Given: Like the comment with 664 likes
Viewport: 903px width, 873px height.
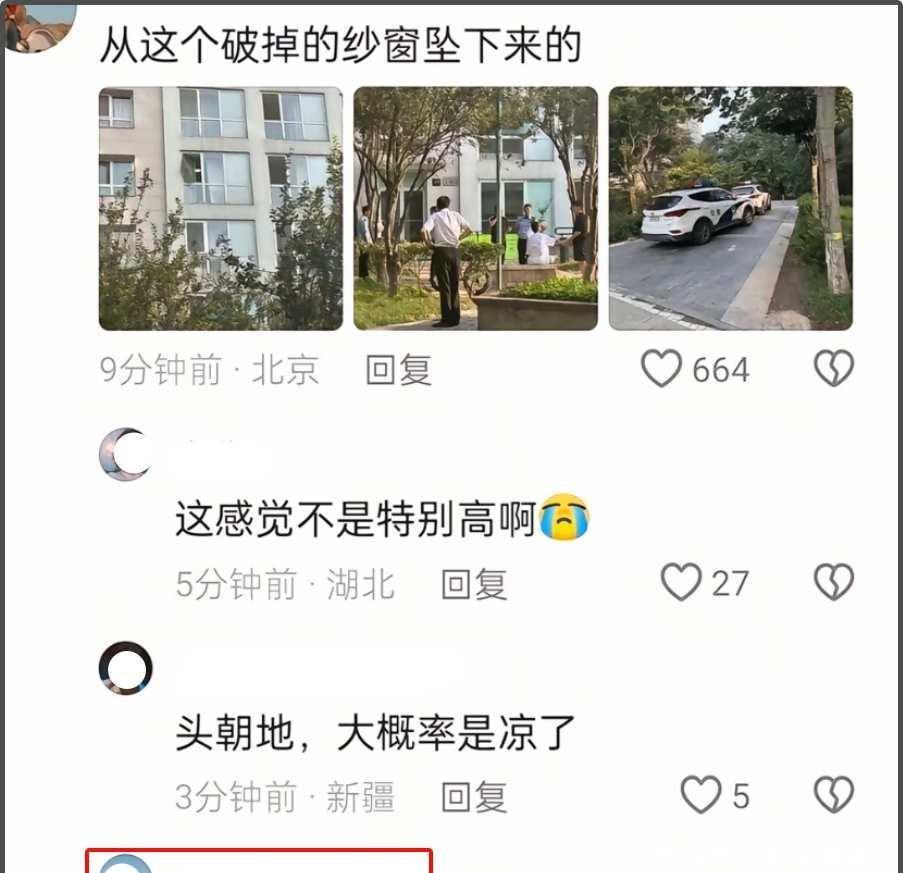Looking at the screenshot, I should (661, 369).
